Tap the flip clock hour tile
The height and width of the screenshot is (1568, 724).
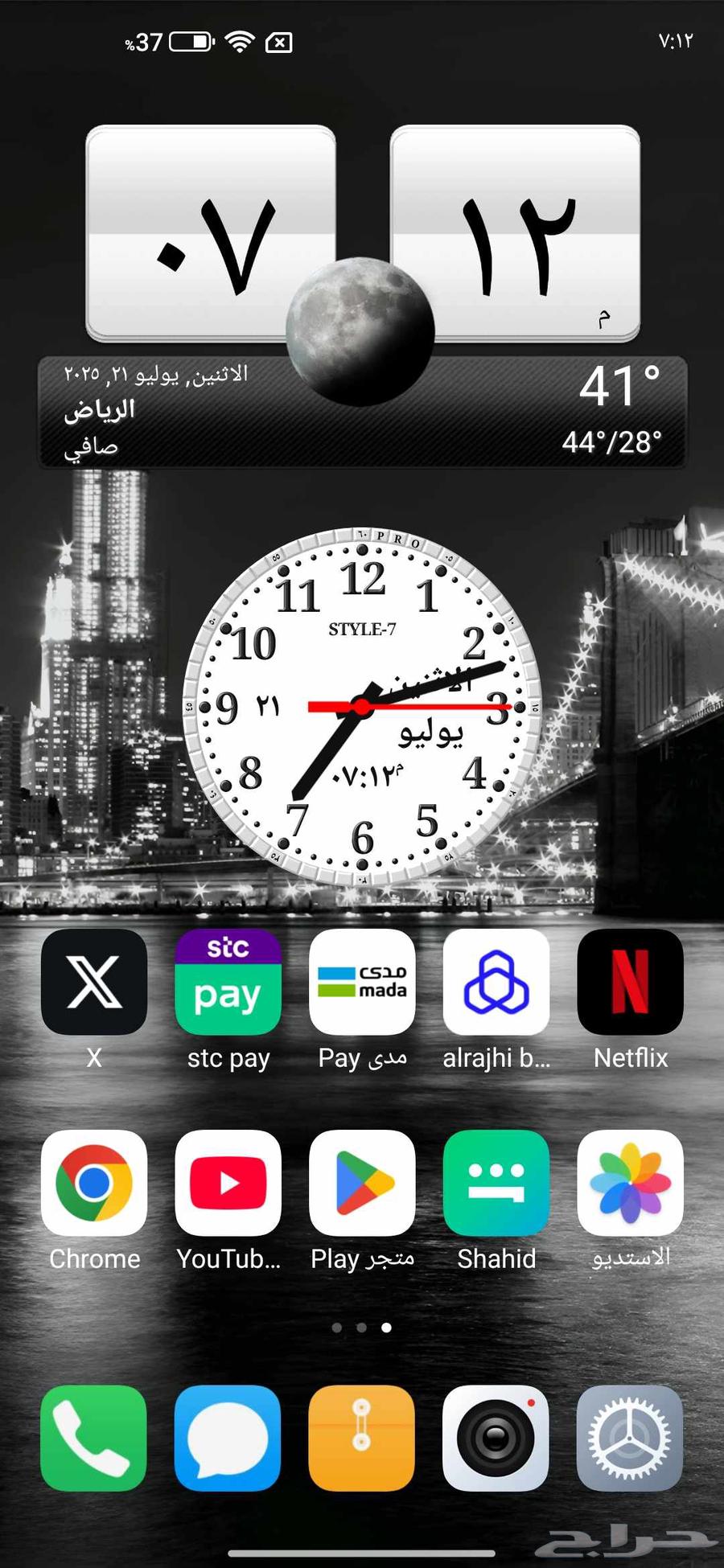[211, 233]
